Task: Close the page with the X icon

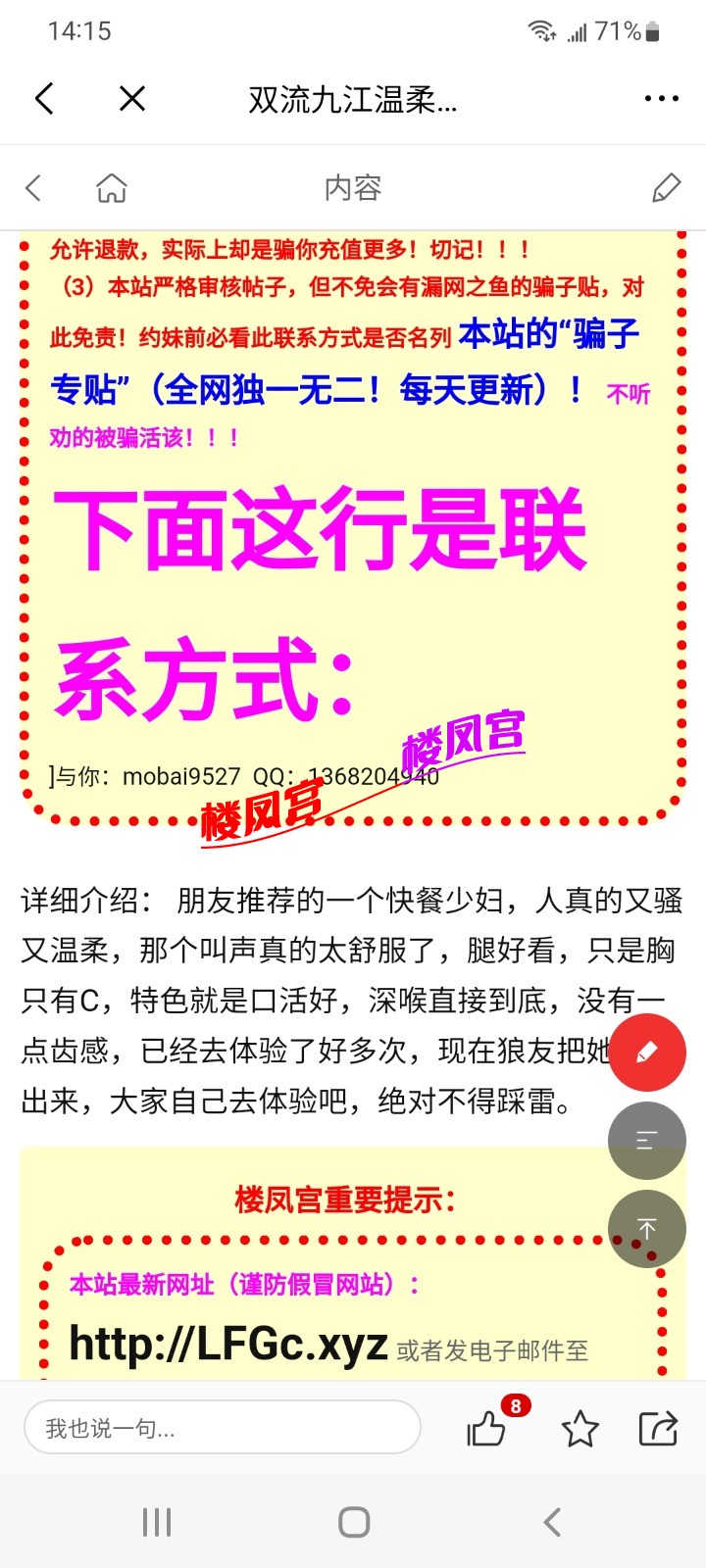Action: pyautogui.click(x=132, y=98)
